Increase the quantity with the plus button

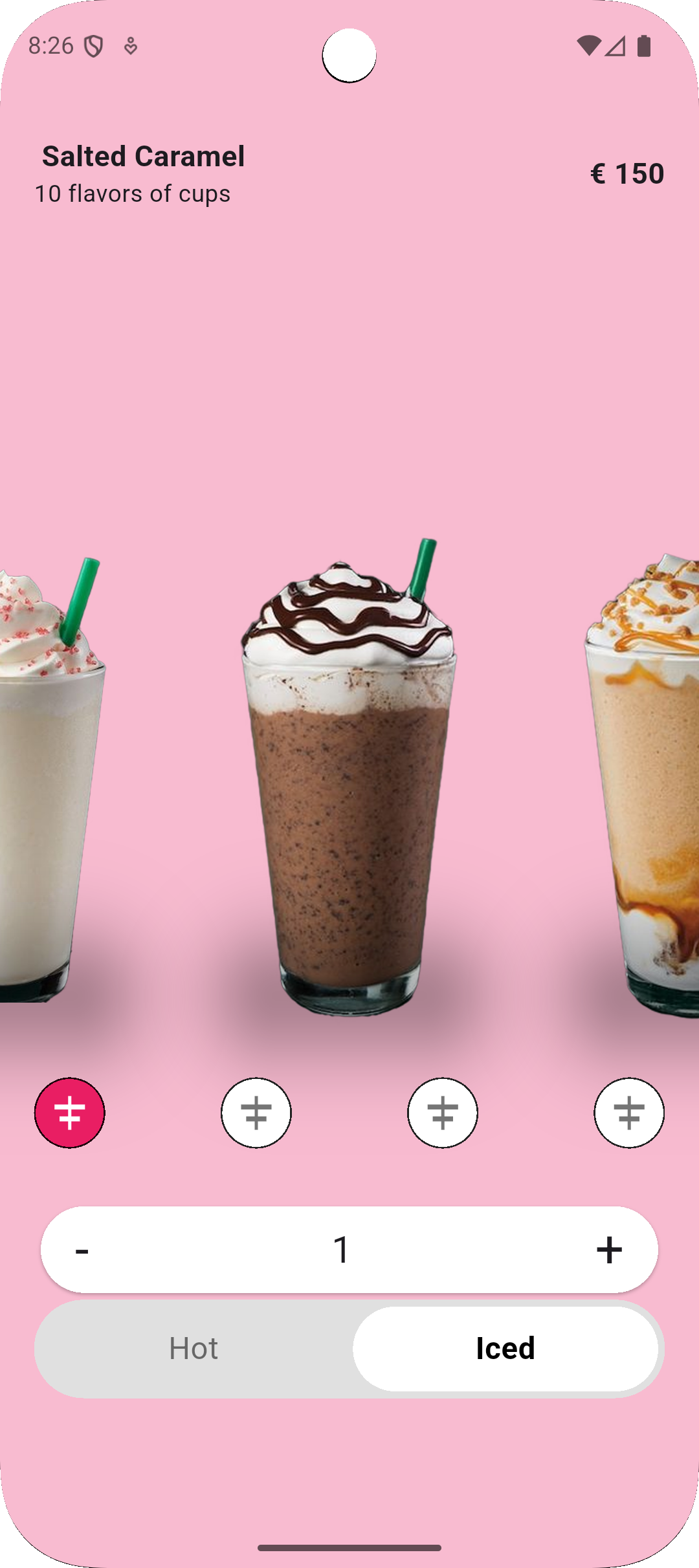tap(608, 1249)
